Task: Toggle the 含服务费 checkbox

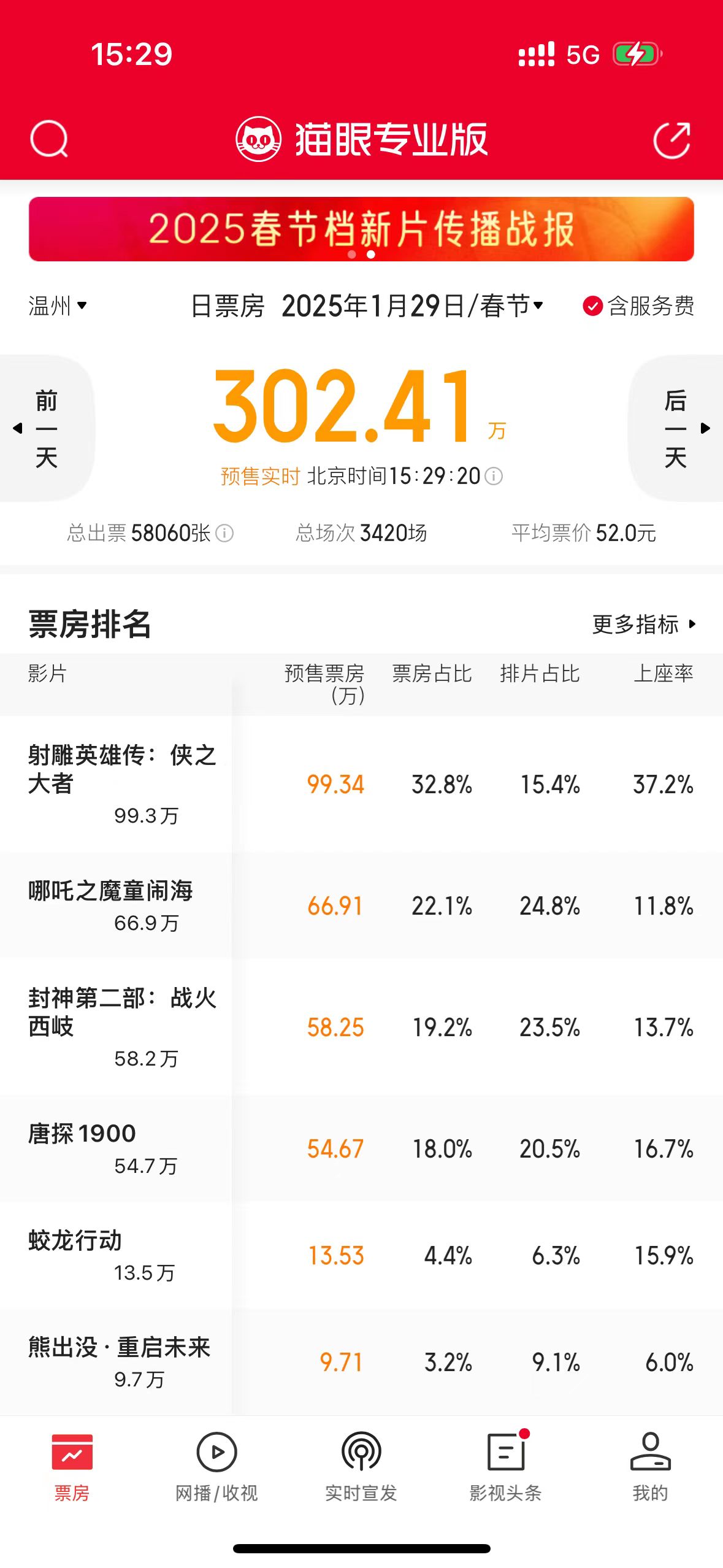Action: click(638, 306)
